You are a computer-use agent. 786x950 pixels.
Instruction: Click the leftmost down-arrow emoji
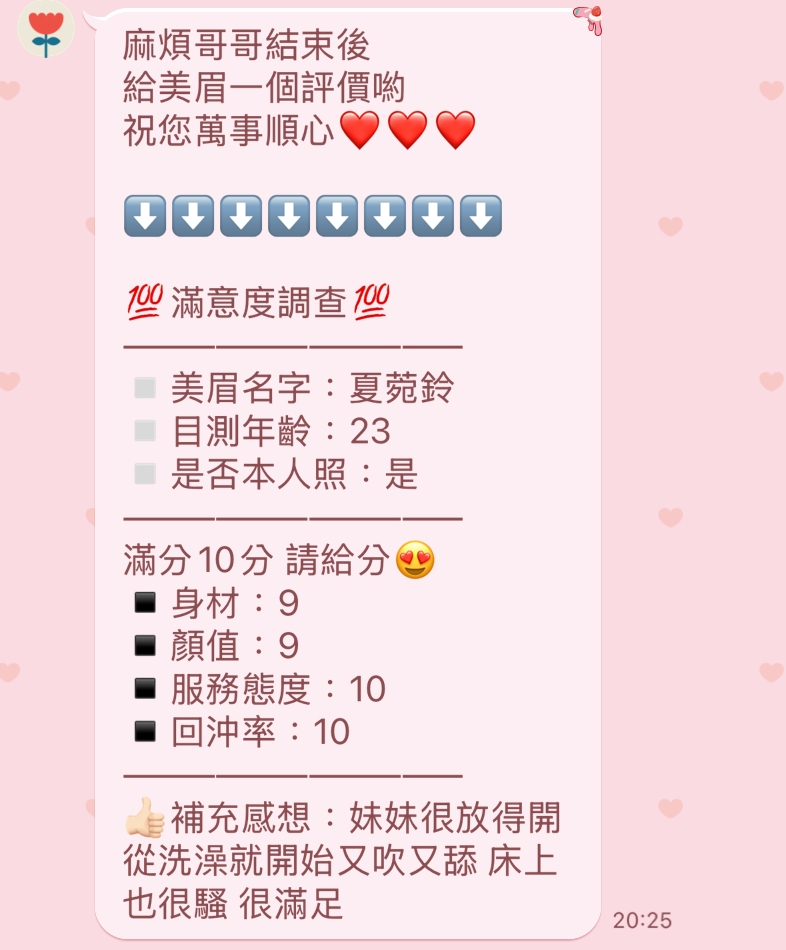click(x=144, y=213)
